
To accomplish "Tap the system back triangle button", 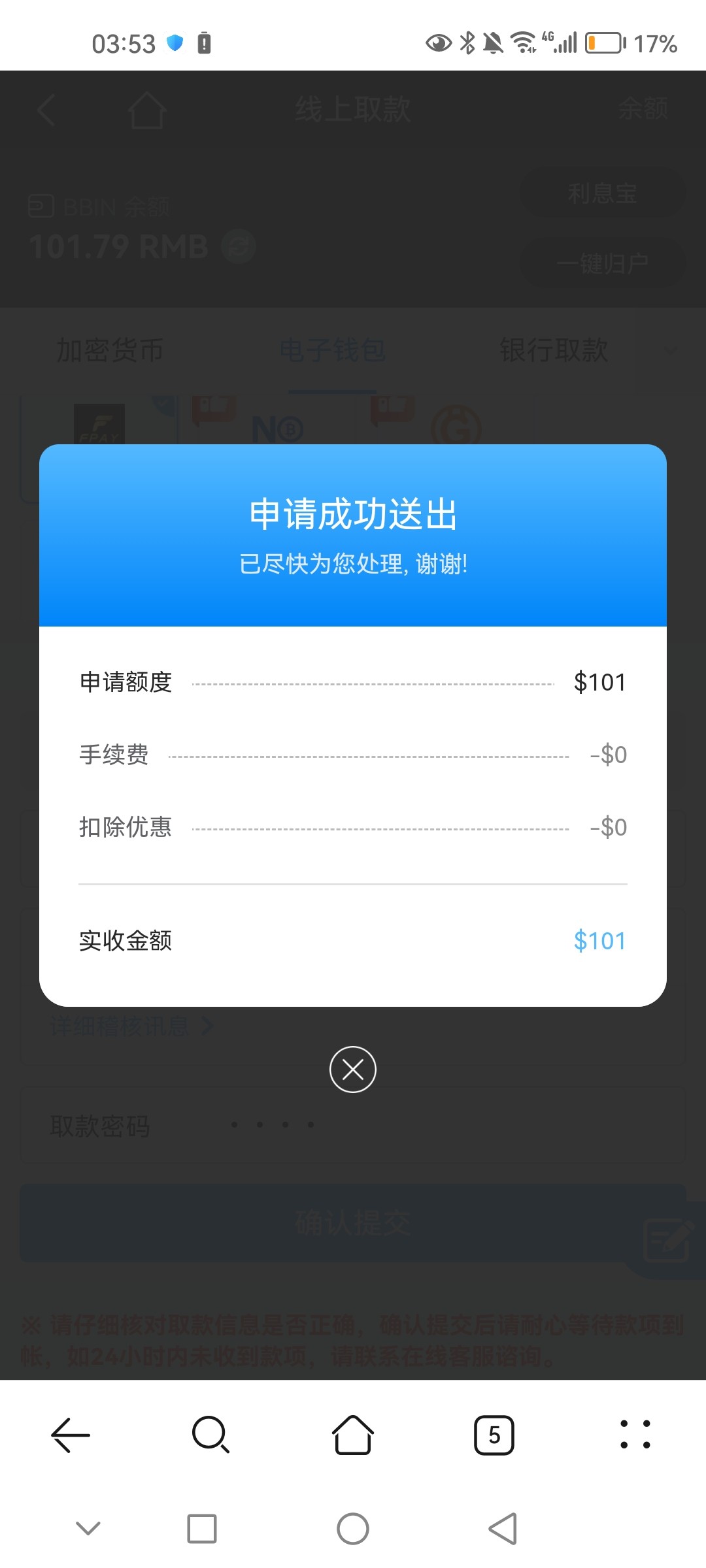I will [x=503, y=1529].
